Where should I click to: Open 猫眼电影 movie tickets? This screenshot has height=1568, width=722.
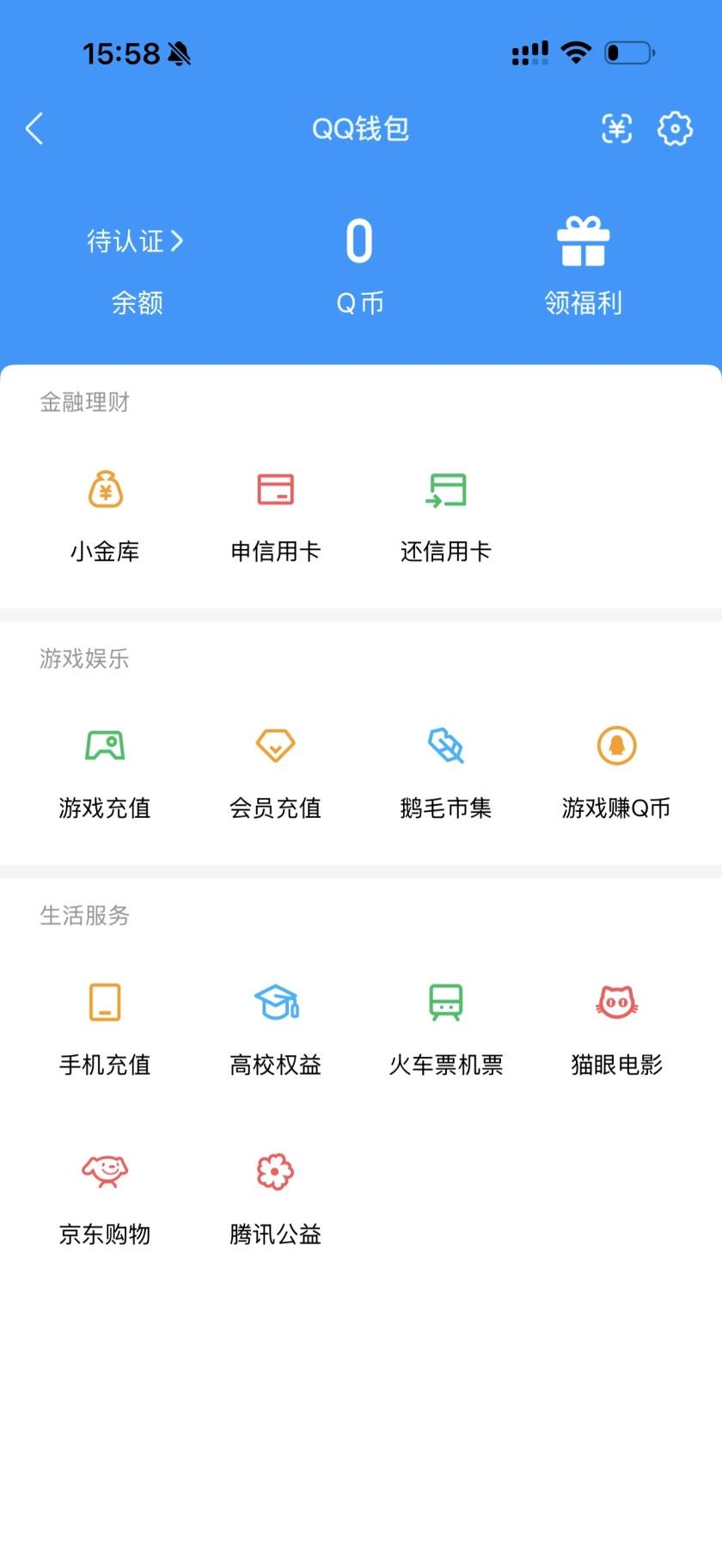[x=615, y=1027]
